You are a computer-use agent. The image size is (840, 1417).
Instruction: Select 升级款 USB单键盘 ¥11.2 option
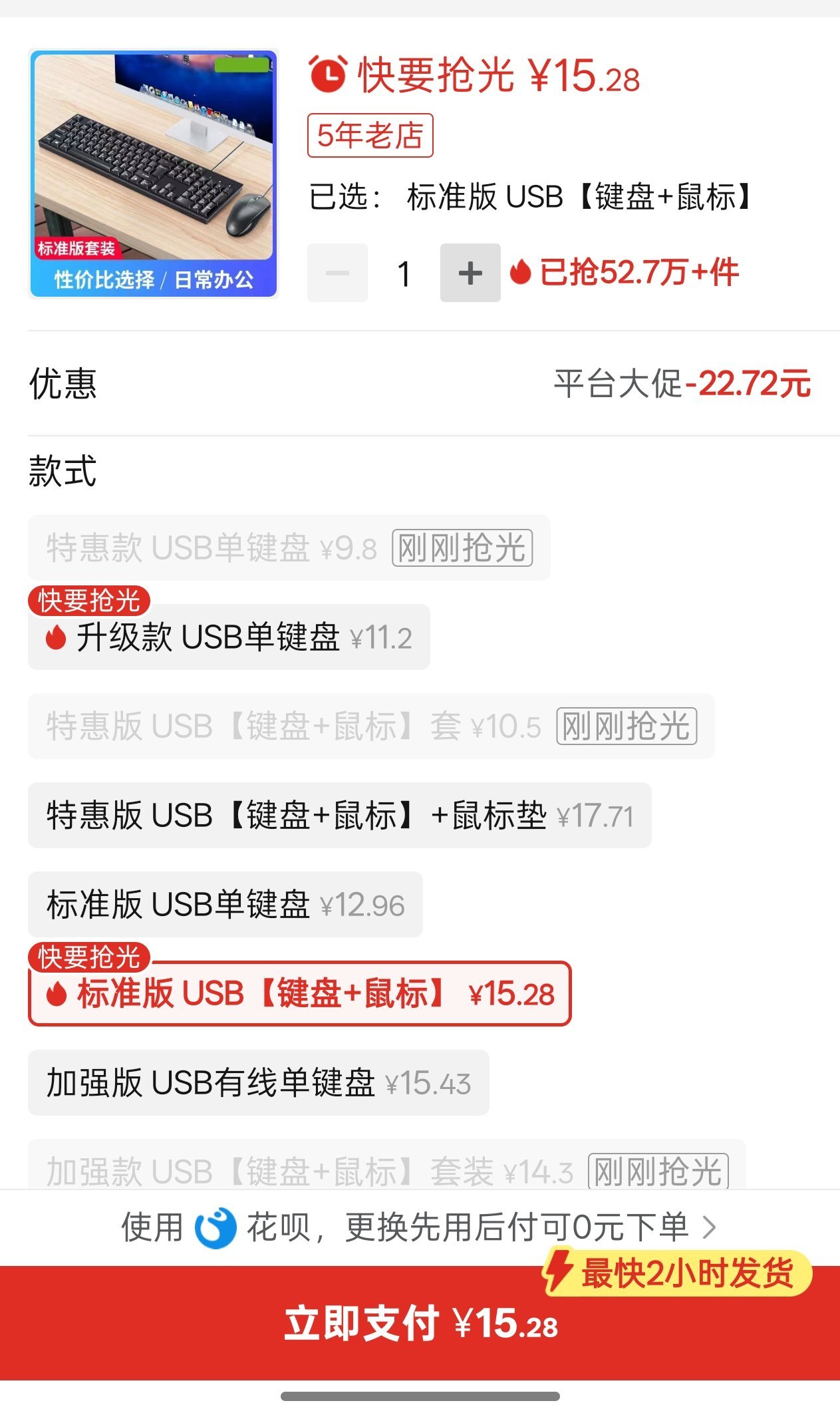point(229,637)
